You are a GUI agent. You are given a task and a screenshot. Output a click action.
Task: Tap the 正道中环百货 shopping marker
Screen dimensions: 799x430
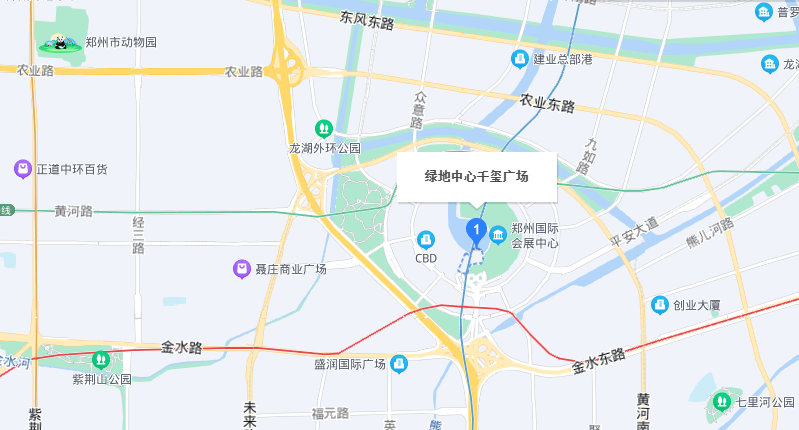(23, 169)
